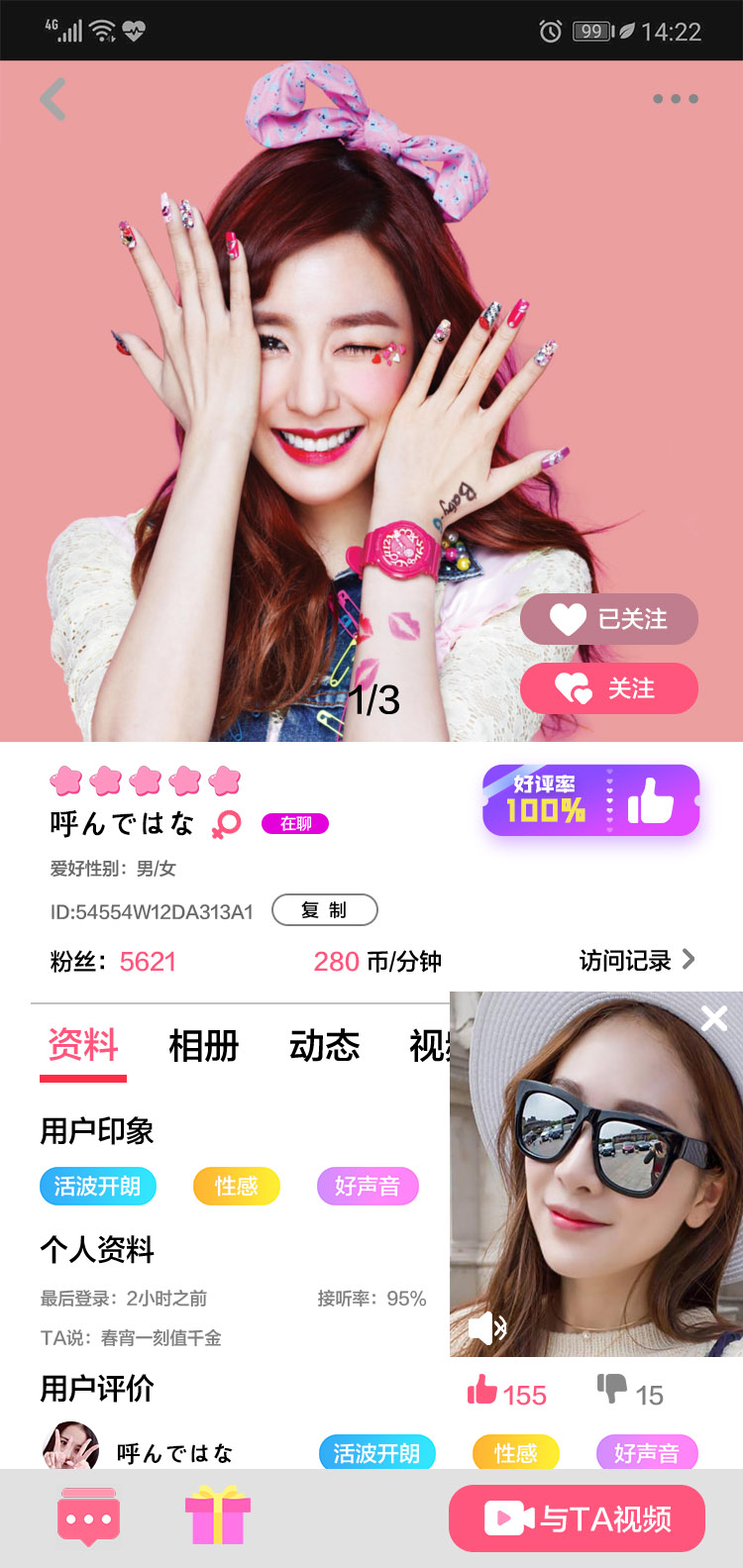Give a thumbs down in 用户评价
Image resolution: width=743 pixels, height=1568 pixels.
(x=612, y=1390)
